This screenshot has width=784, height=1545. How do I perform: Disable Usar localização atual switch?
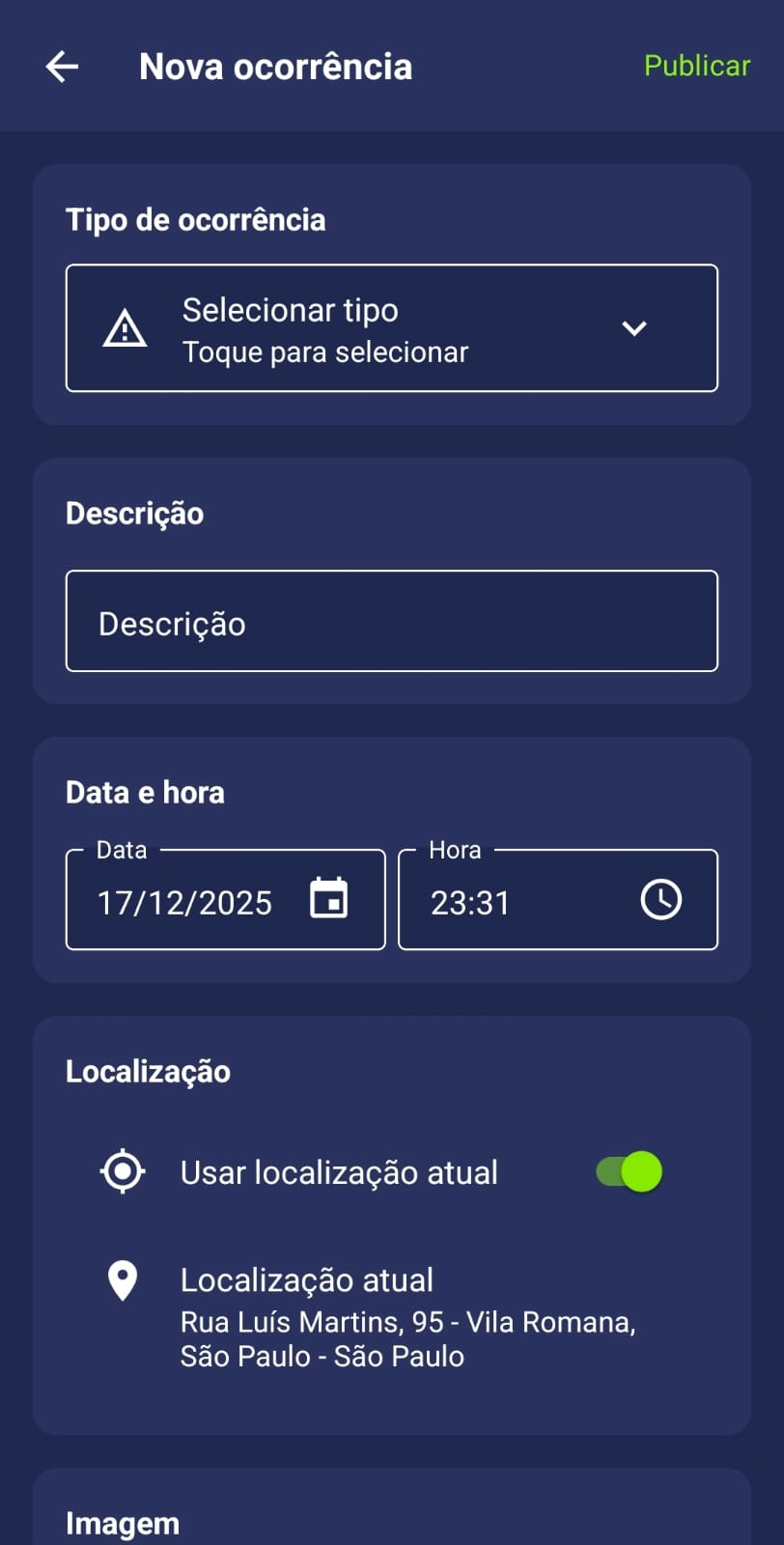630,1172
